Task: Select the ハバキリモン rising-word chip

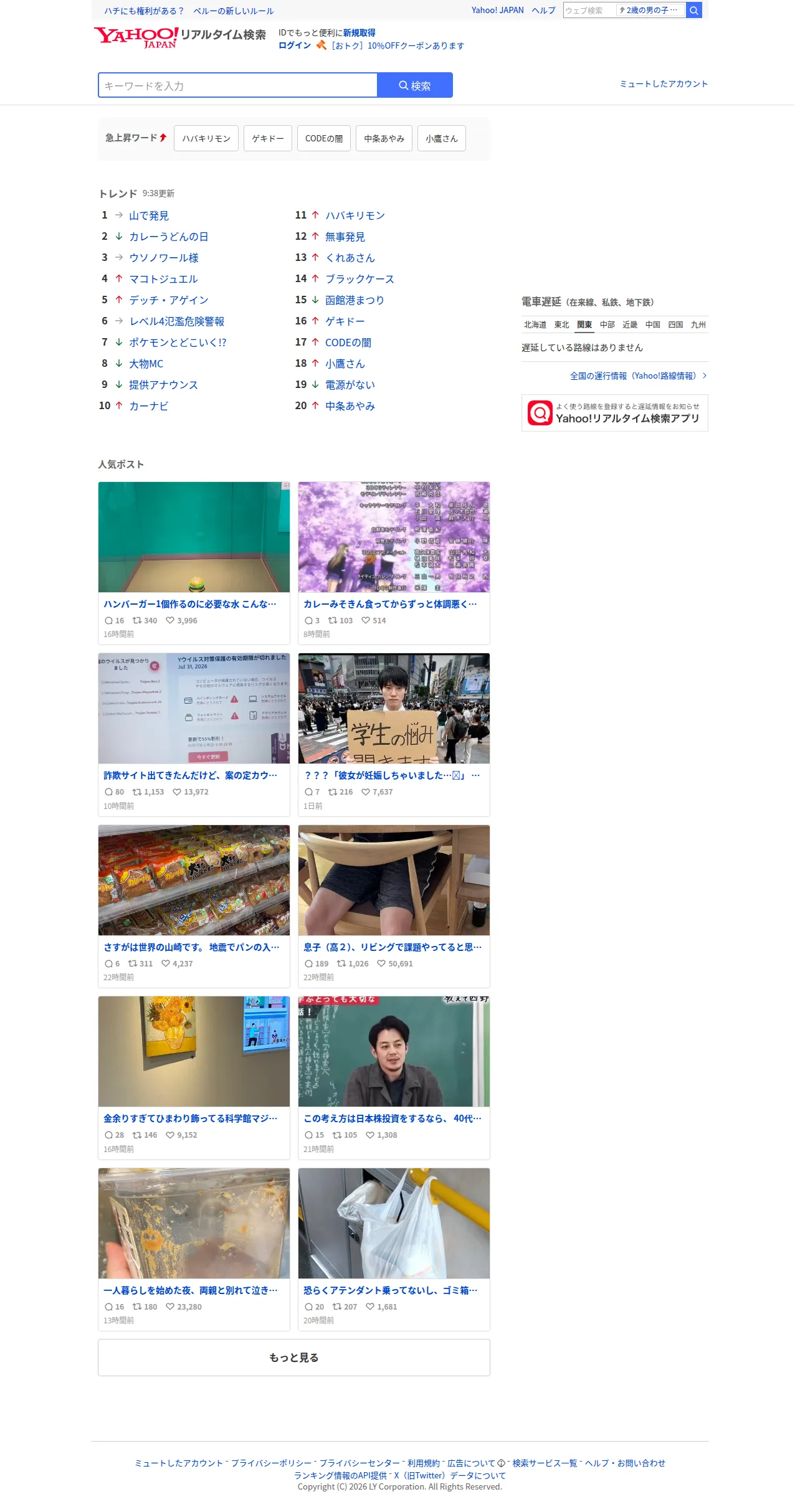Action: pos(206,138)
